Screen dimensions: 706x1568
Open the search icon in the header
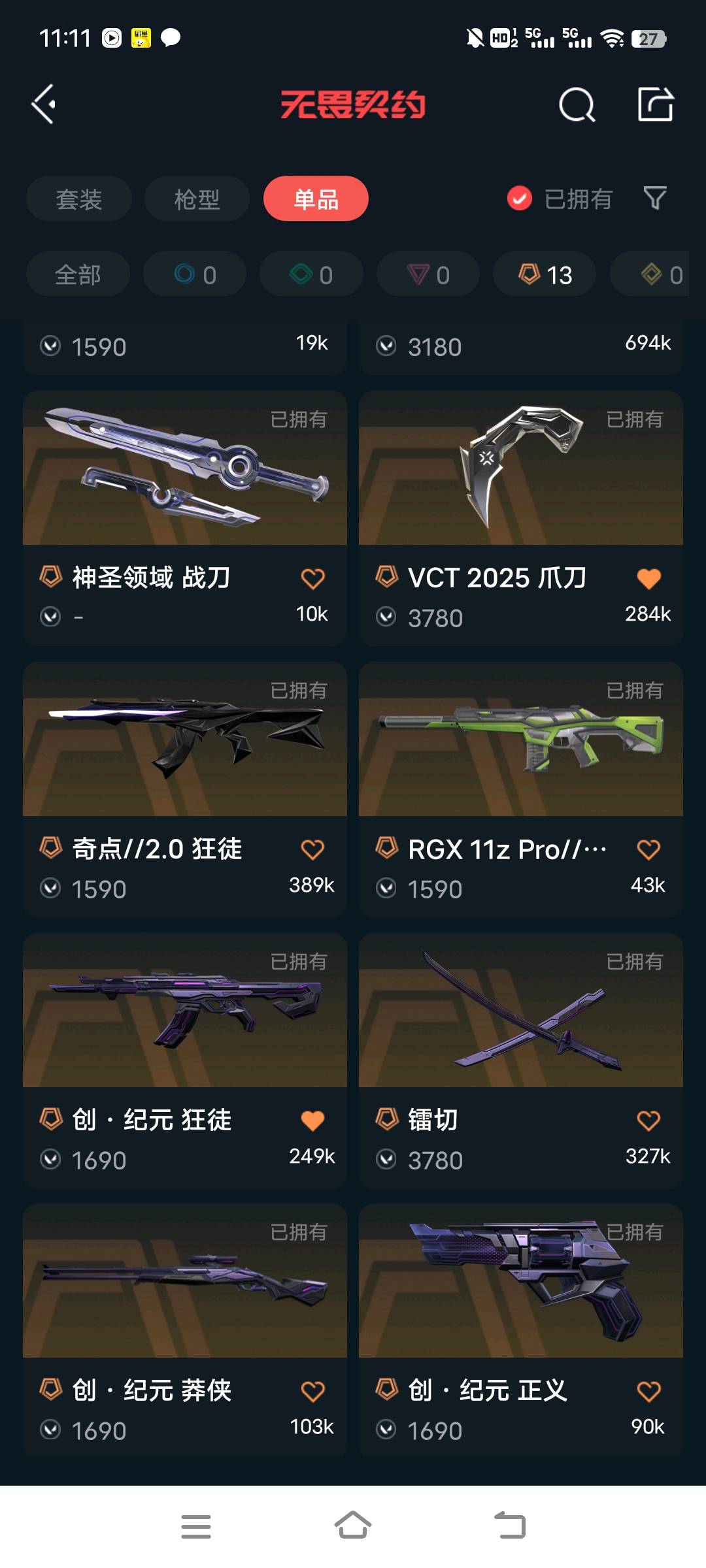coord(577,105)
